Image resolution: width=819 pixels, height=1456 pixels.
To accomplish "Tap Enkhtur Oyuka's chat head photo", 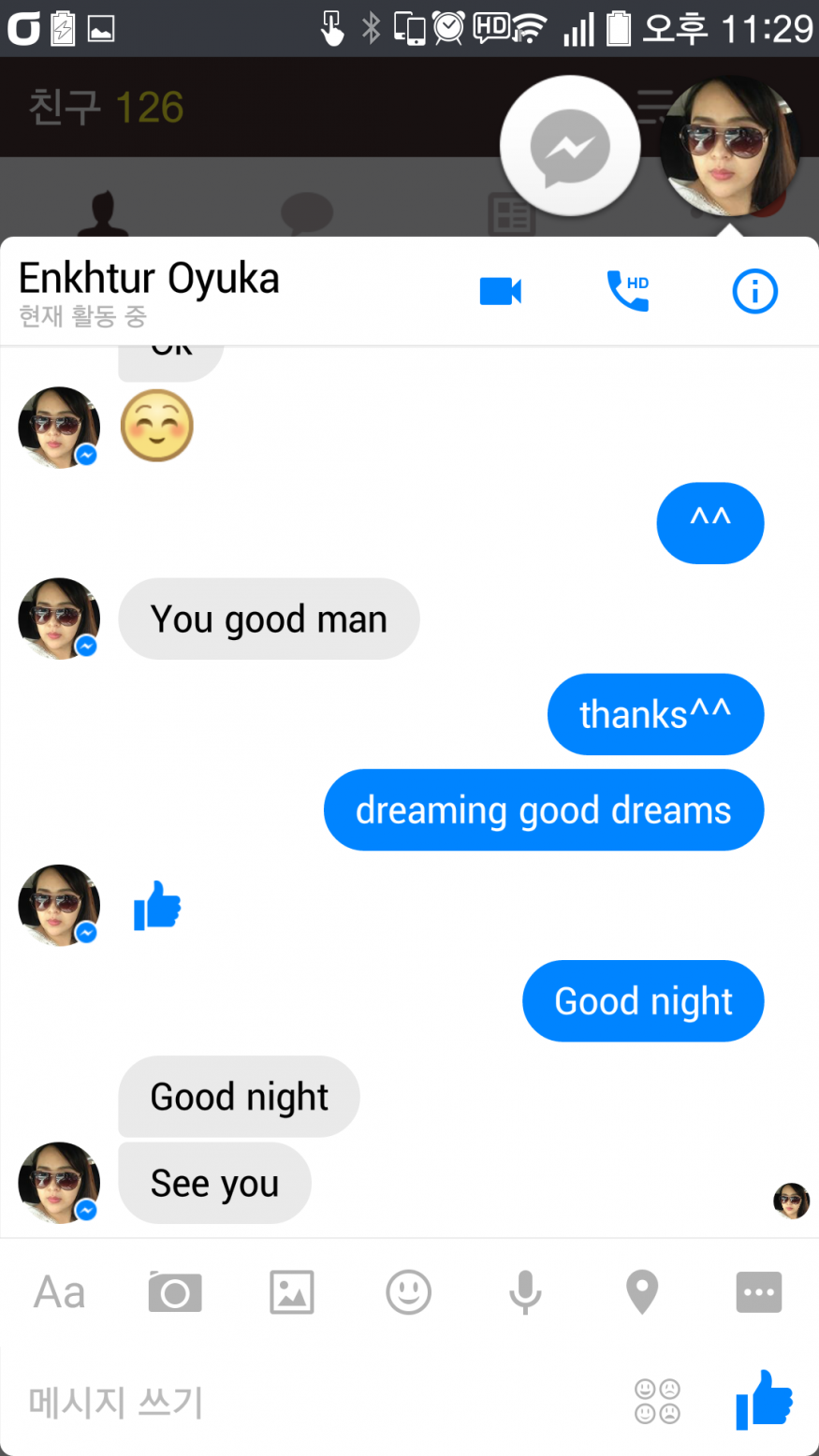I will 730,147.
